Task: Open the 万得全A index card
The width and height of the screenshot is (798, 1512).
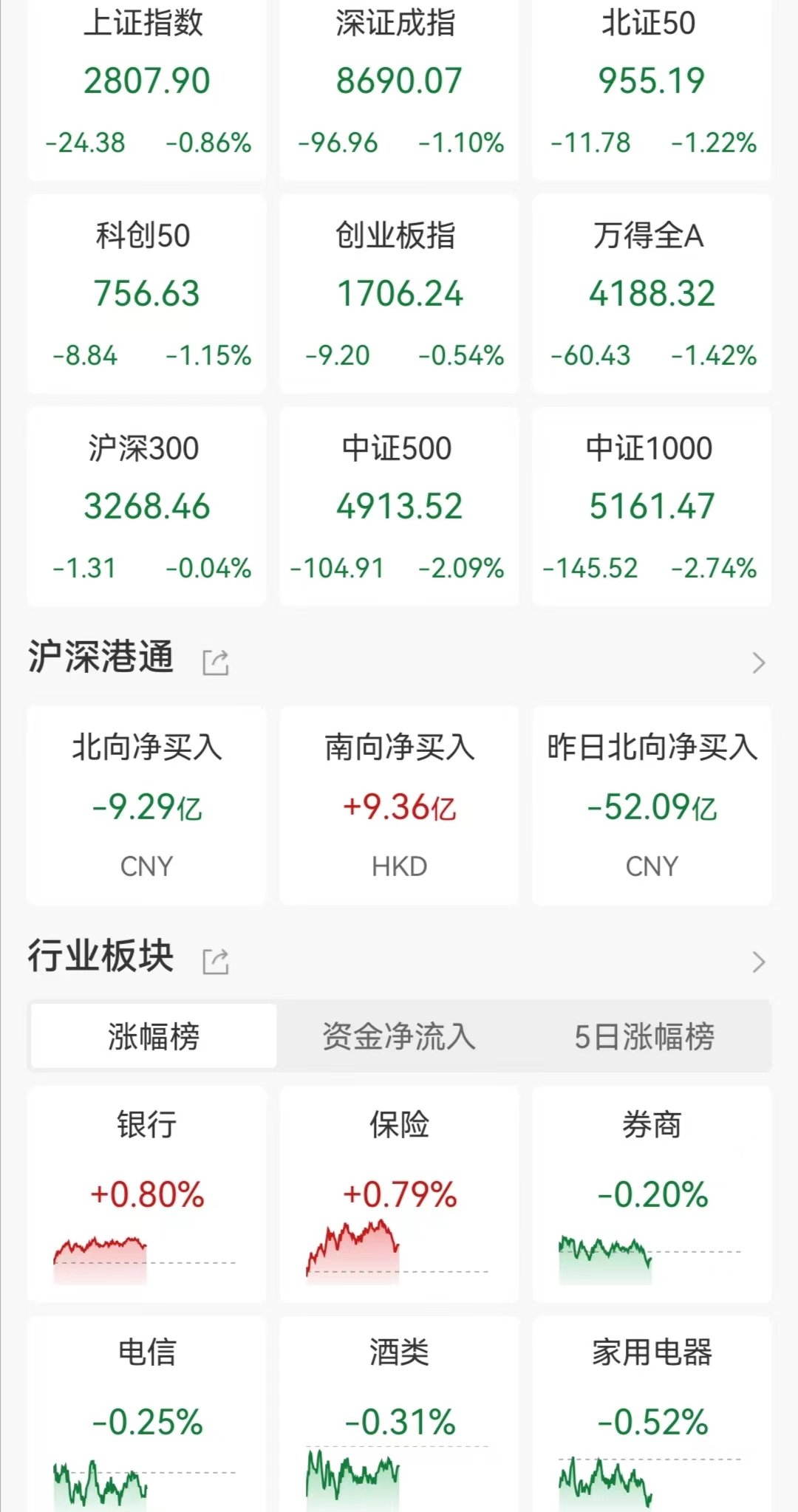Action: (652, 294)
